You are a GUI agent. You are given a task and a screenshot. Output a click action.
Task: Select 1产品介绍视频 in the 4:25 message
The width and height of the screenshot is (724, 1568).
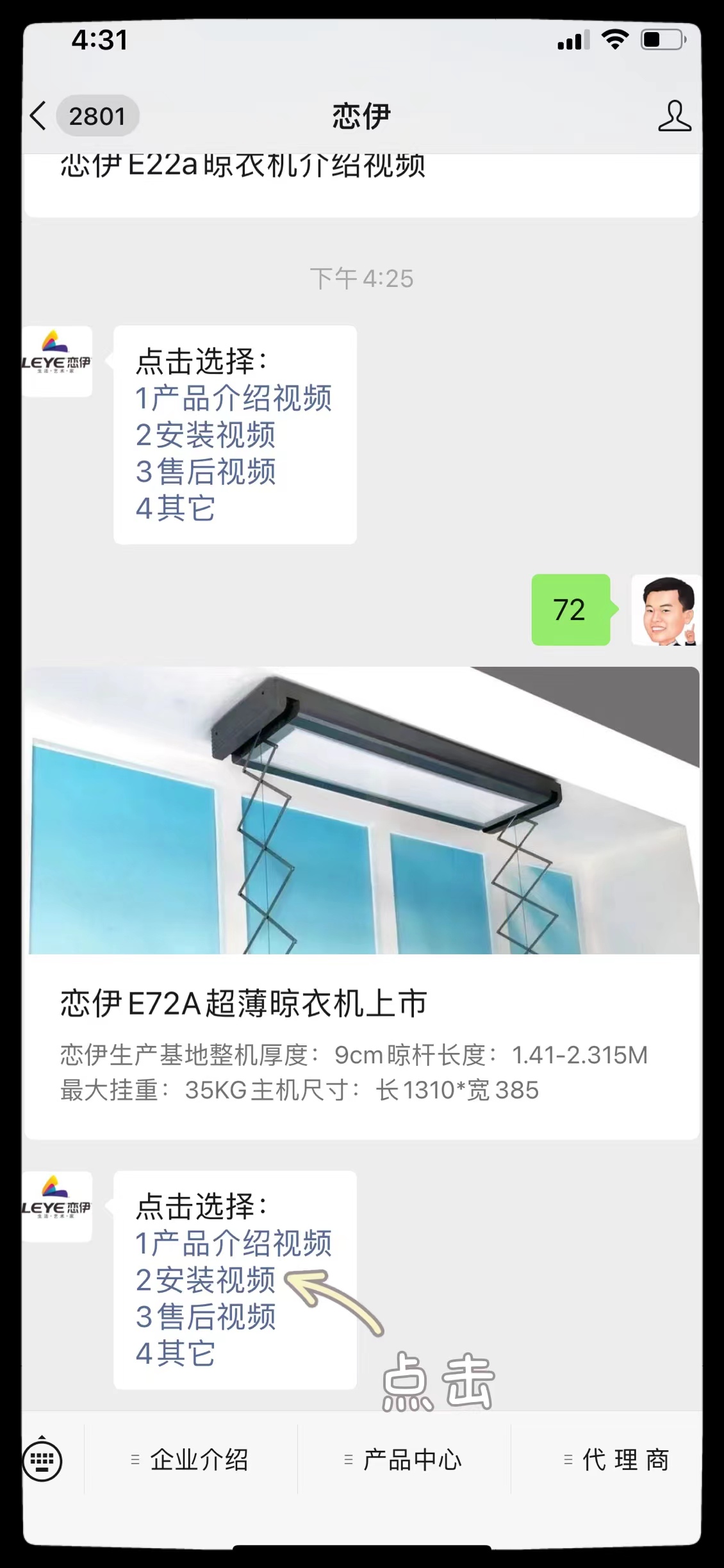tap(233, 398)
